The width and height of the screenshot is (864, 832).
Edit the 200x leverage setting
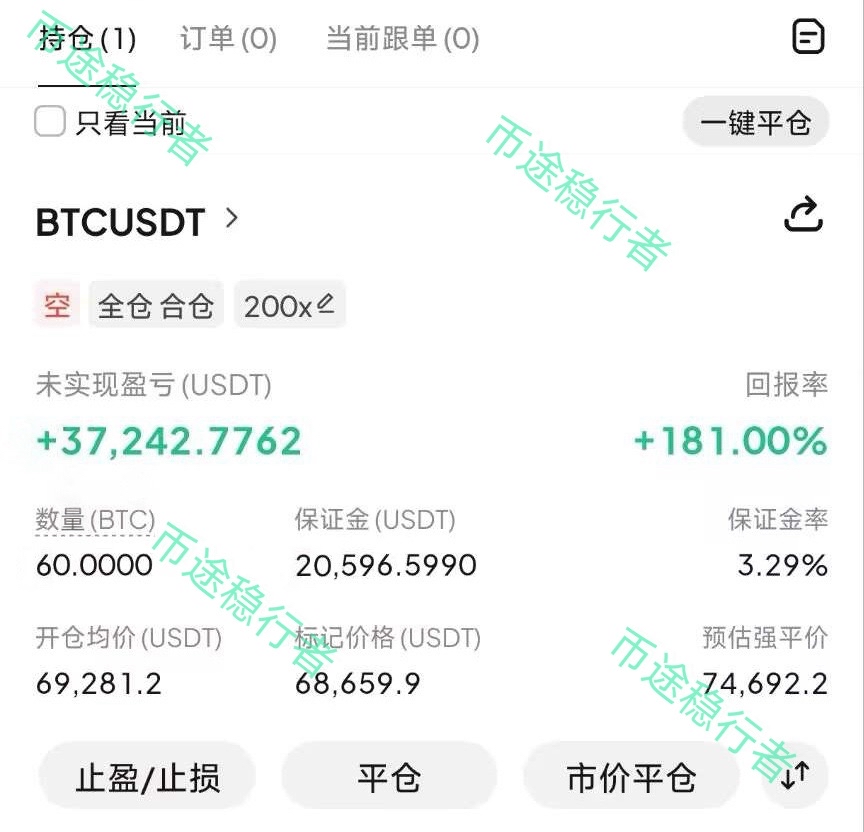pos(289,305)
